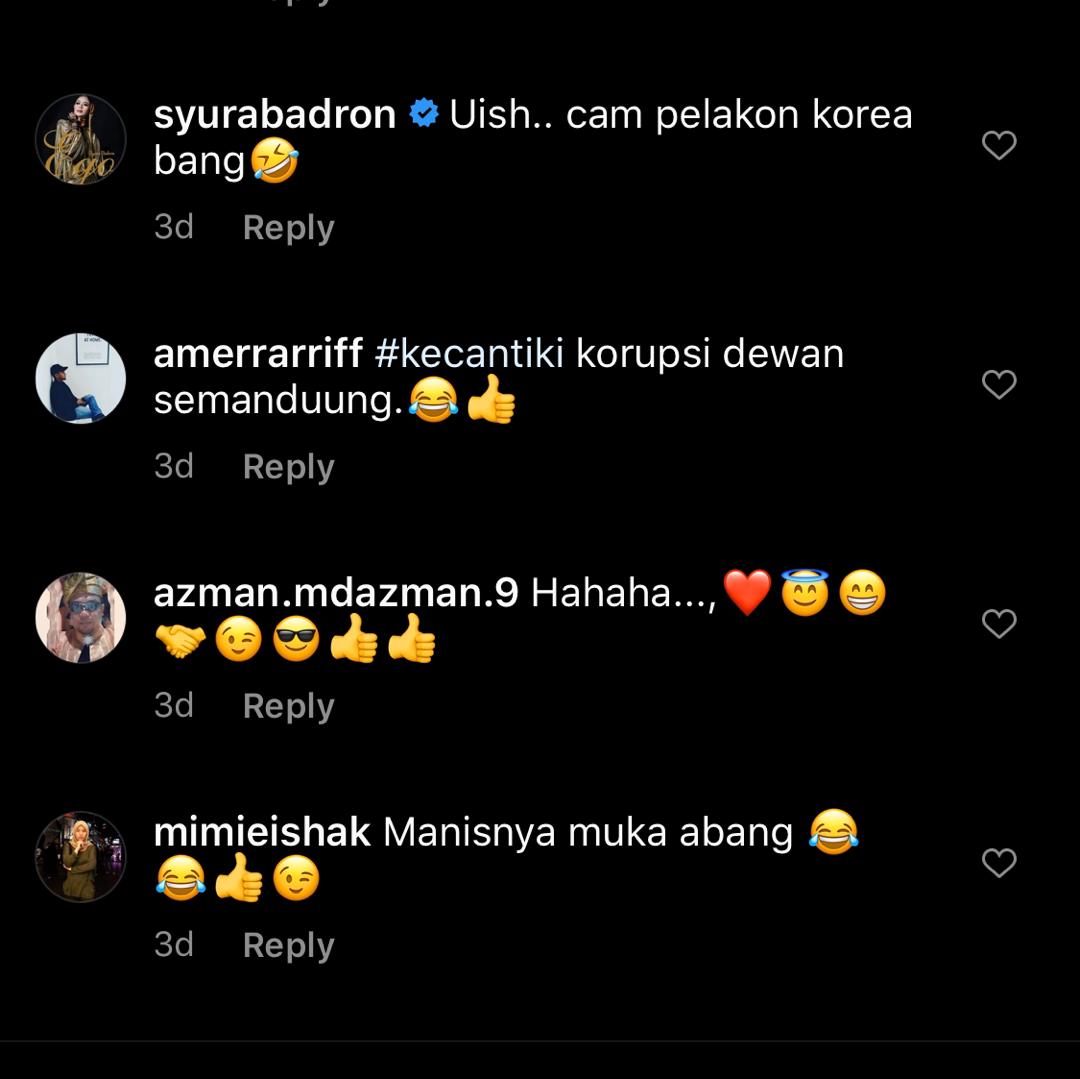Reply to mimieishak's comment
Image resolution: width=1080 pixels, height=1079 pixels.
pyautogui.click(x=288, y=945)
